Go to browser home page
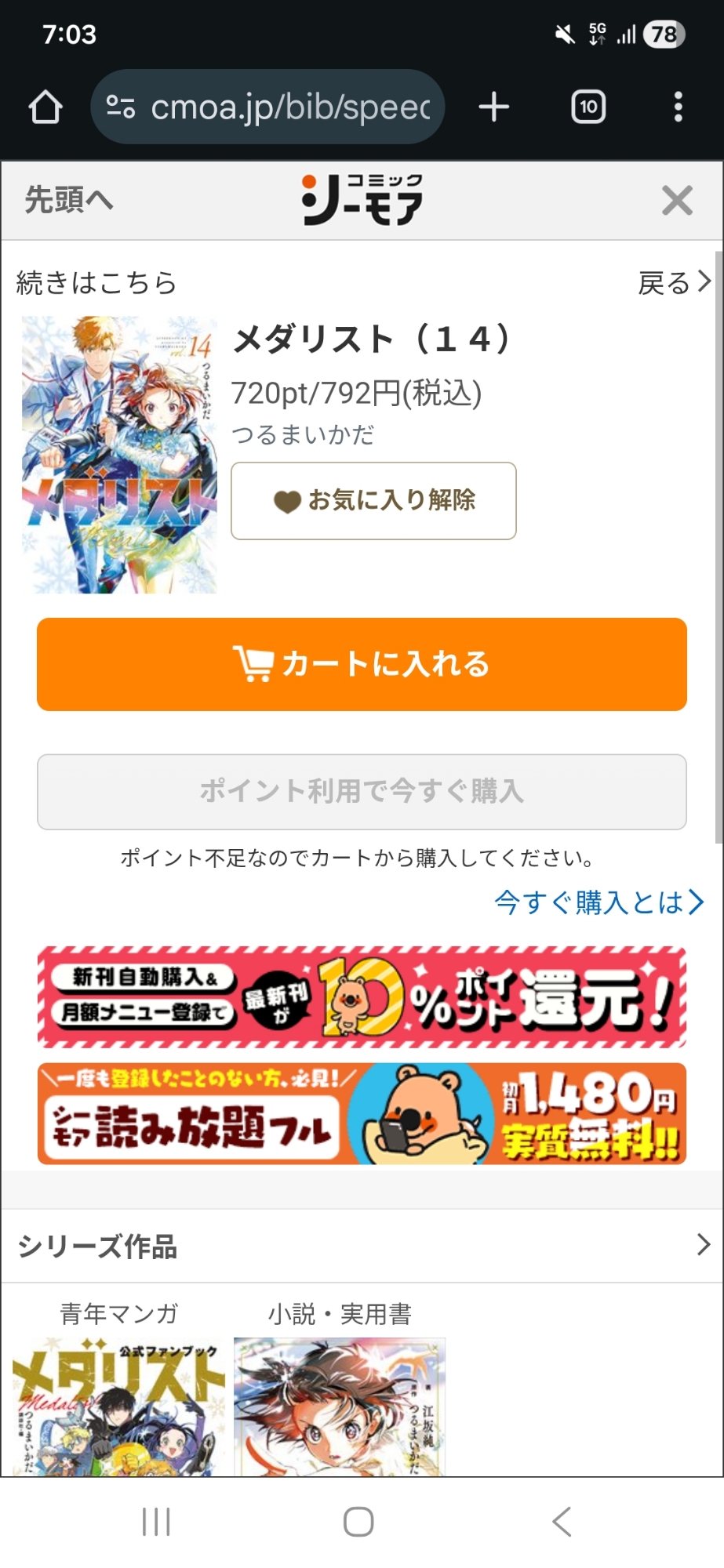This screenshot has width=724, height=1568. [45, 107]
